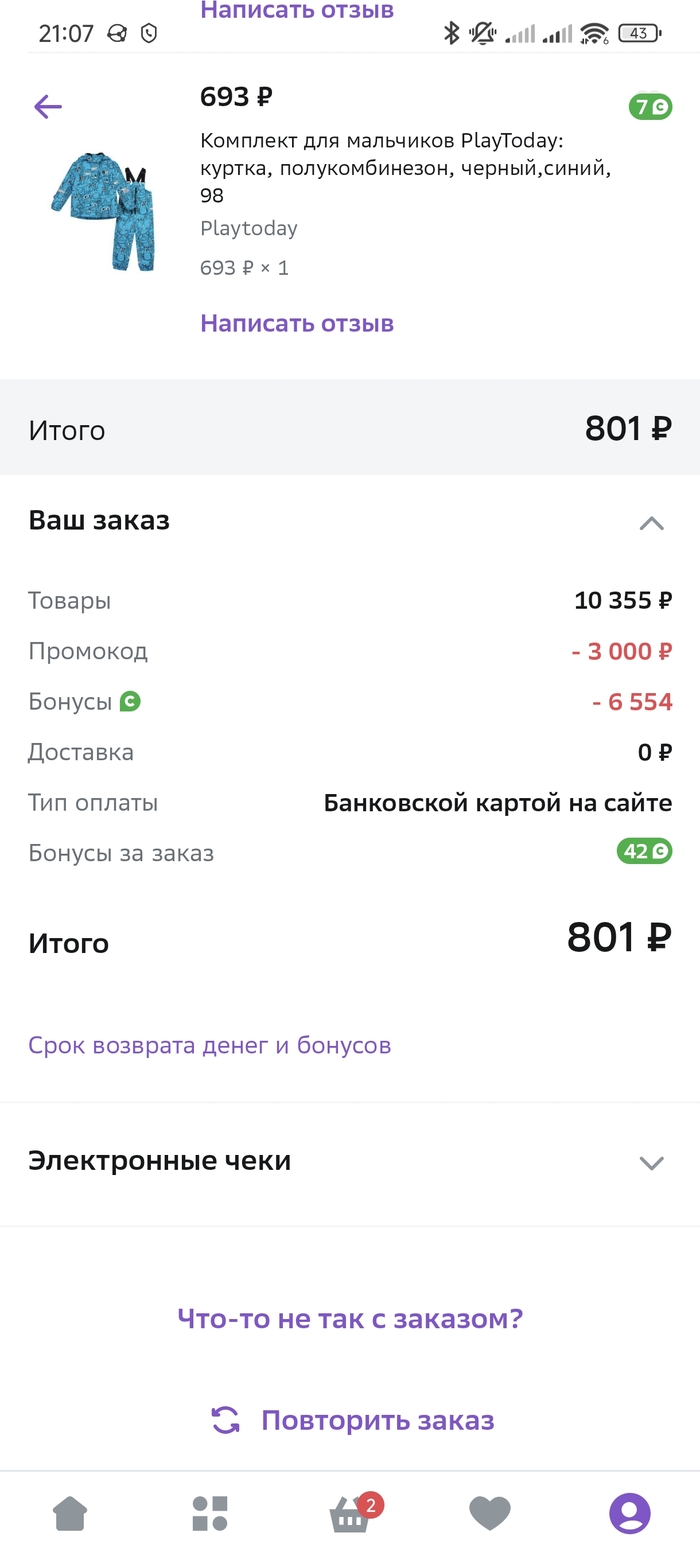Tap Что-то не так с заказом?

tap(350, 1318)
